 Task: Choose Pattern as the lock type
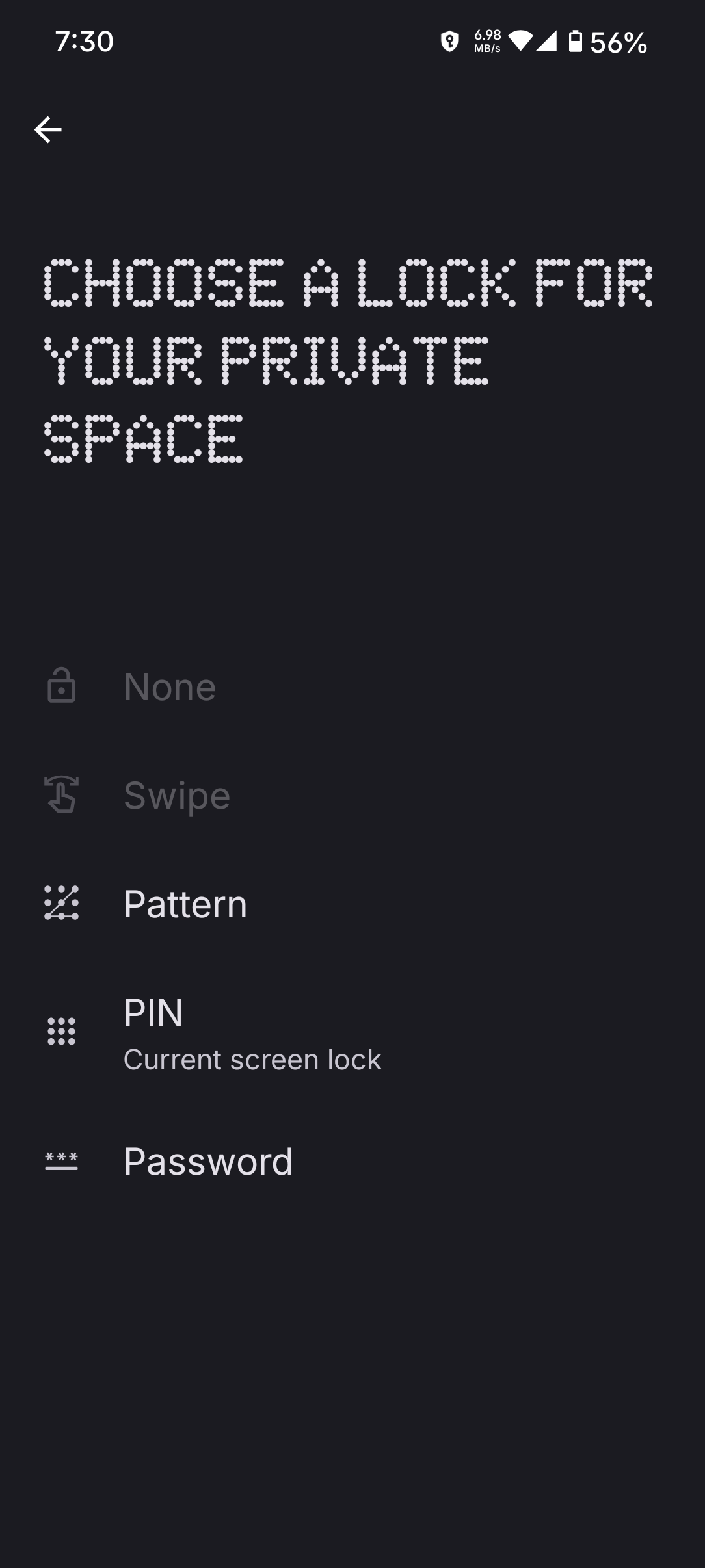click(x=352, y=904)
